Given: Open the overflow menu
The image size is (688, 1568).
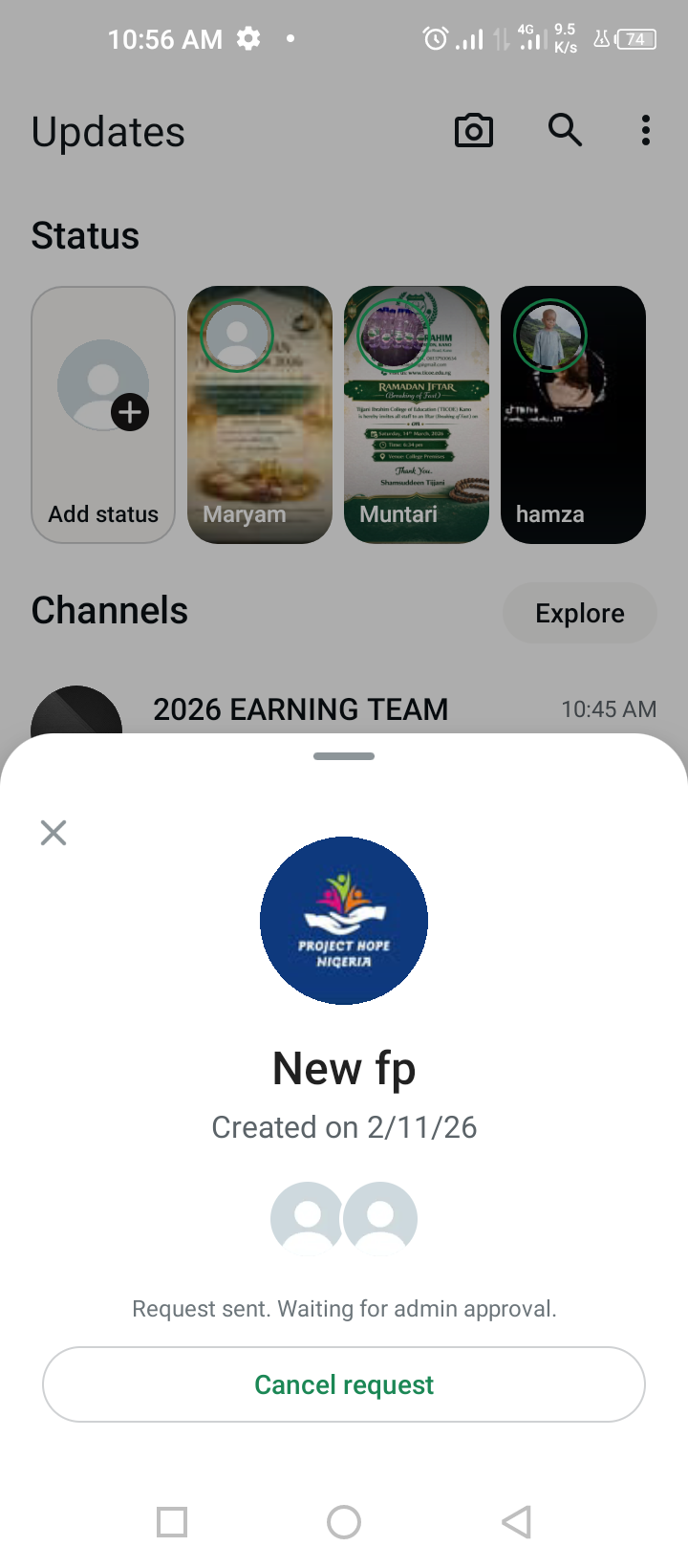Looking at the screenshot, I should tap(646, 131).
